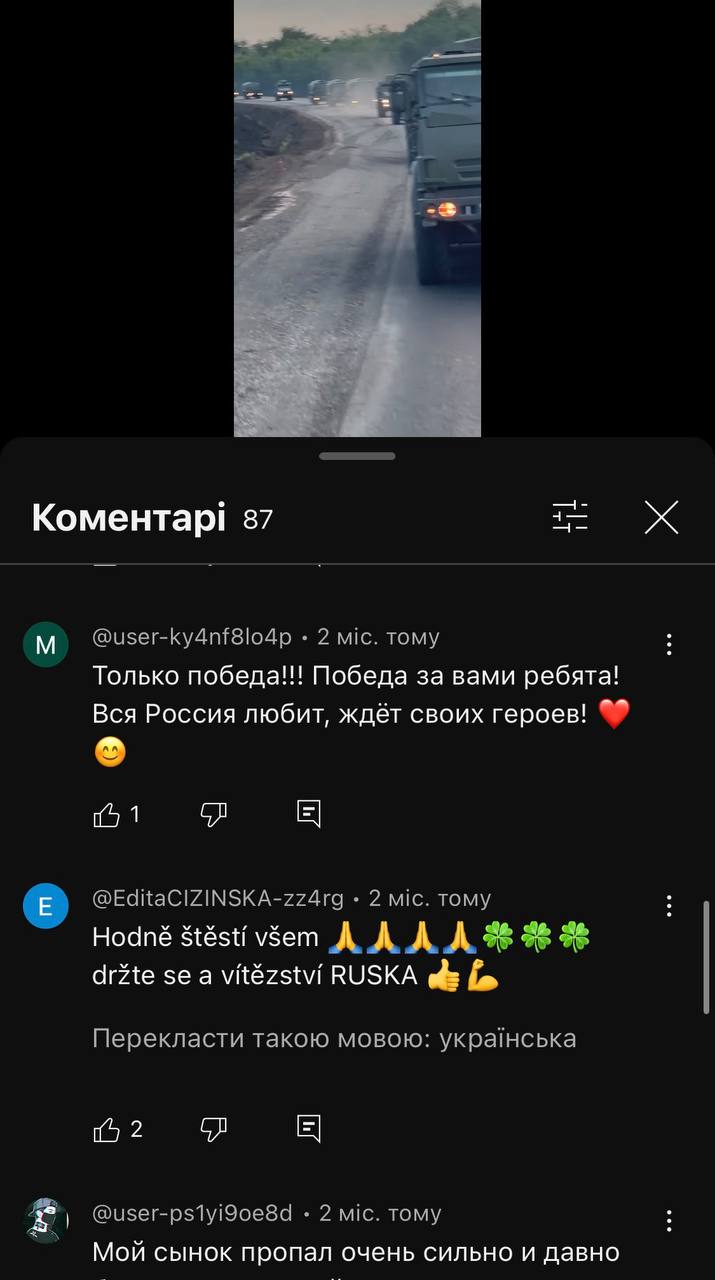715x1280 pixels.
Task: Open comment sorting options
Action: tap(570, 518)
